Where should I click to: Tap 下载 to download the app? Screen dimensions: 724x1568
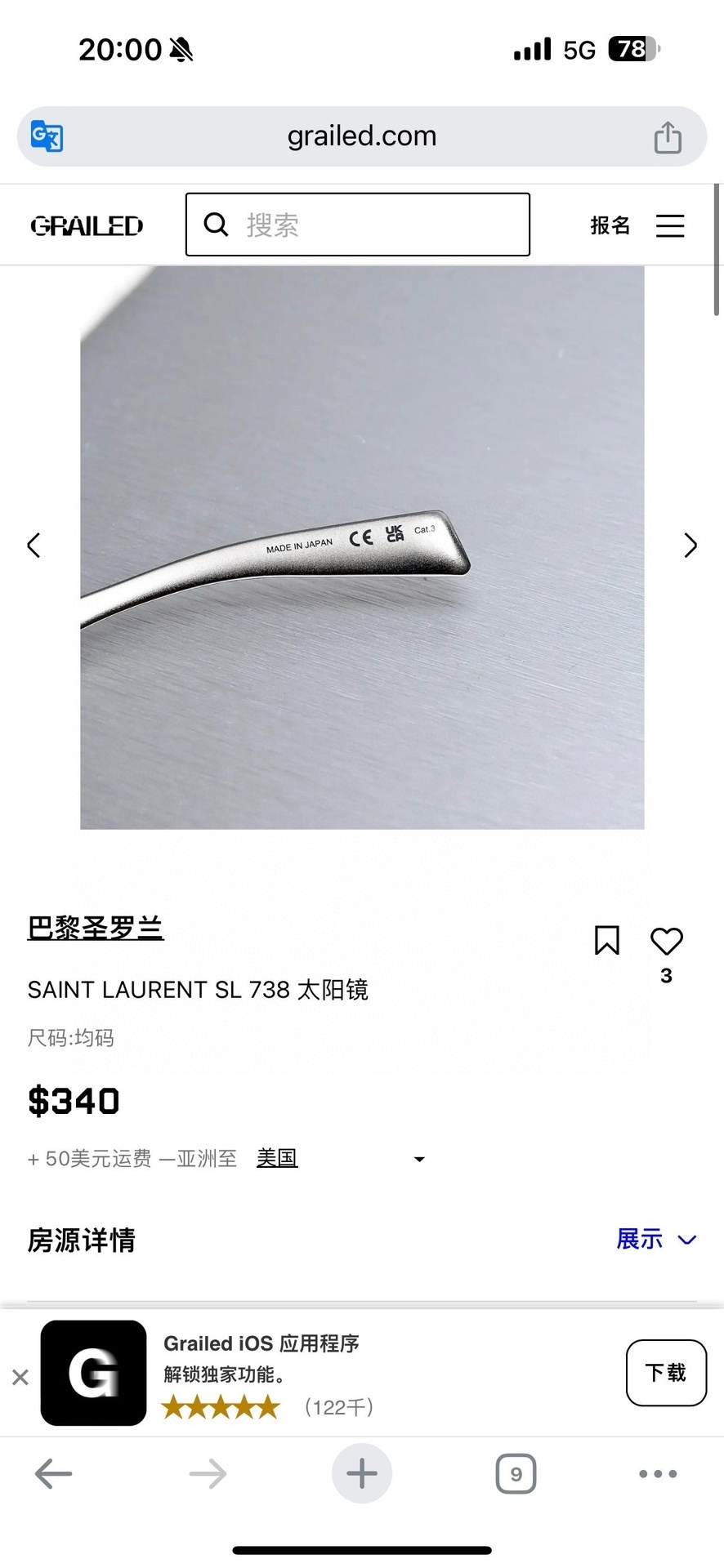click(x=665, y=1373)
